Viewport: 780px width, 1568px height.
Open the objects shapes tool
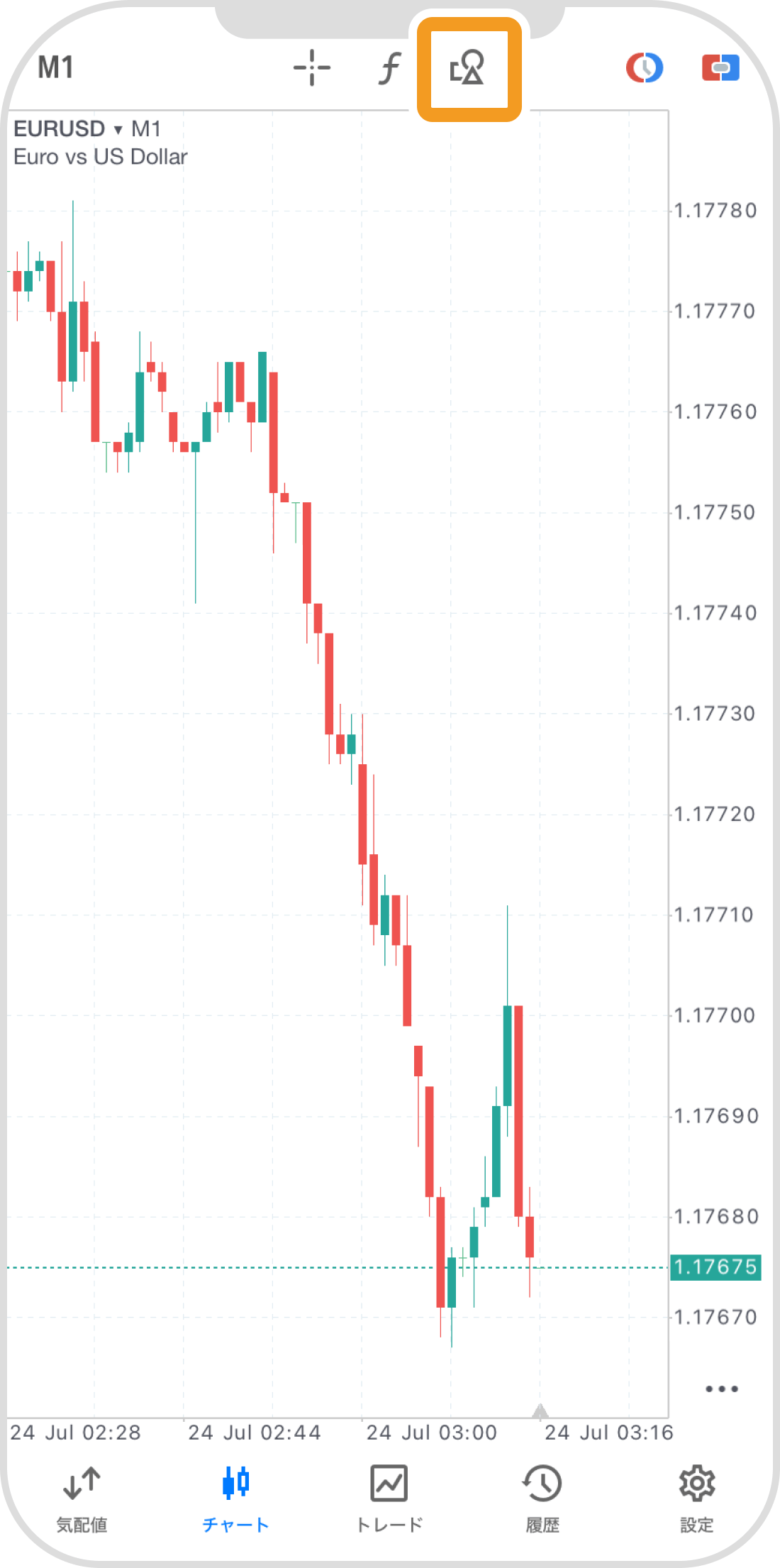[468, 69]
